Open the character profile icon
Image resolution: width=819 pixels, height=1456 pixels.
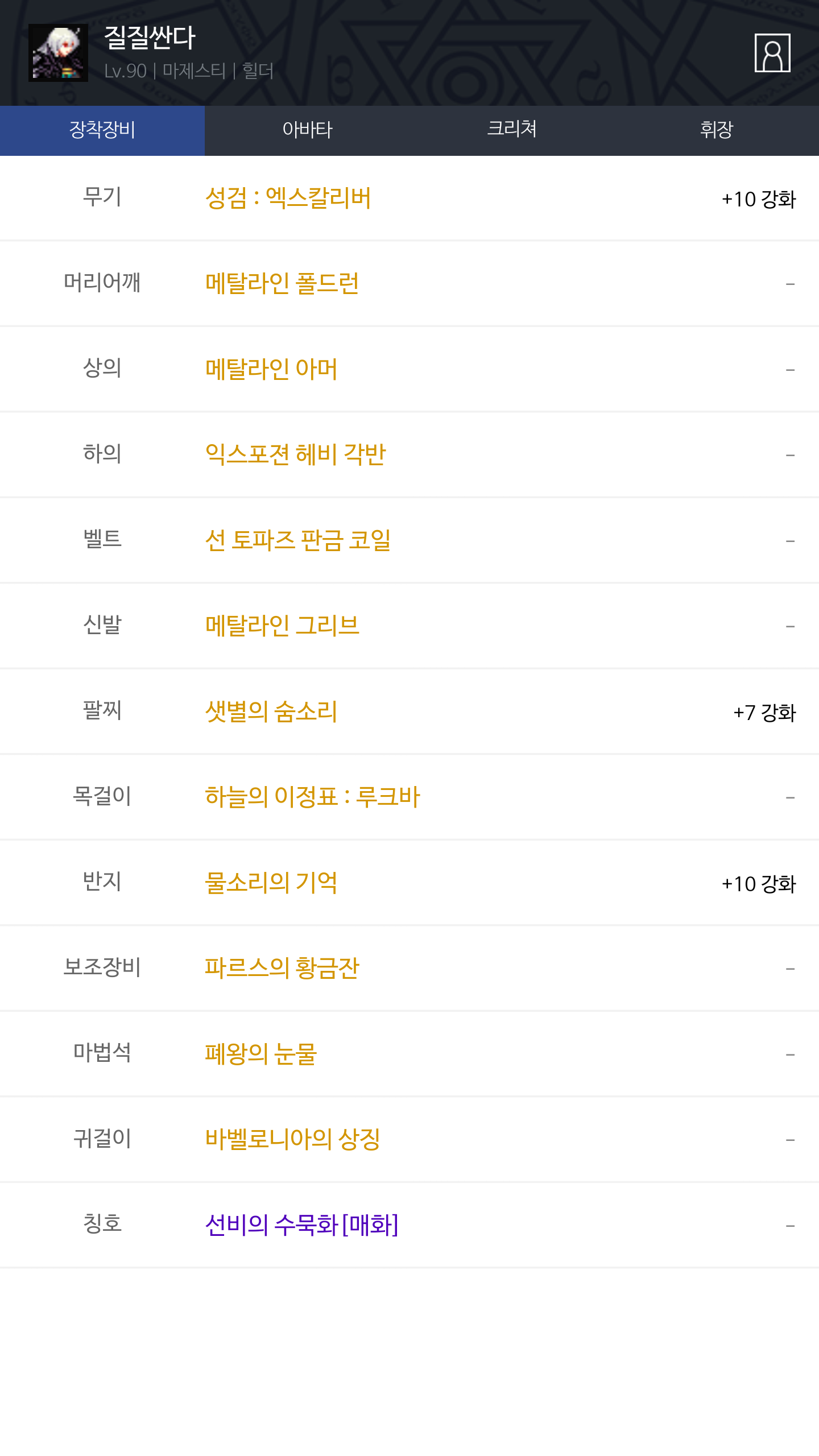[x=772, y=53]
